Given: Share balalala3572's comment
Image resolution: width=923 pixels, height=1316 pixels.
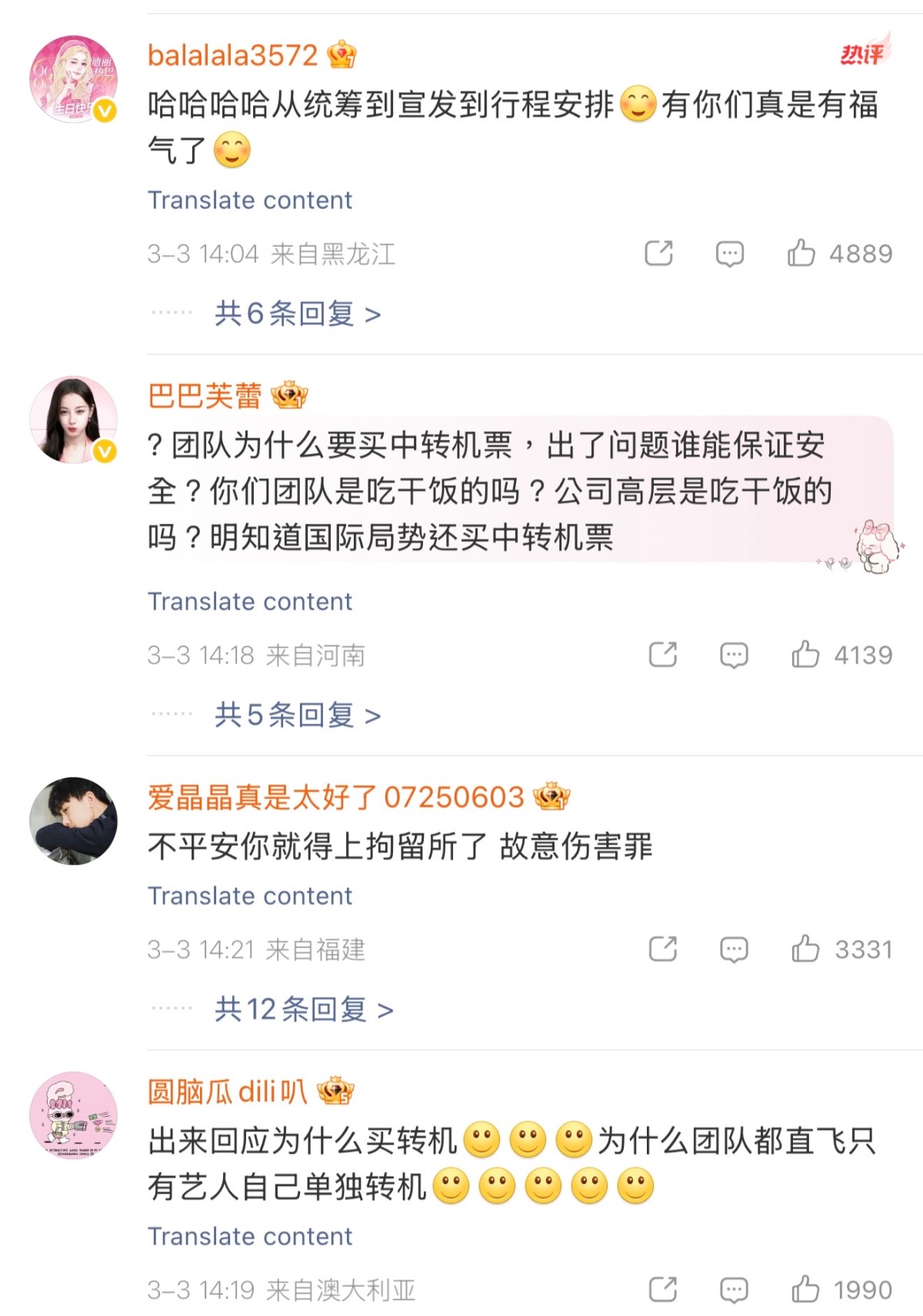Looking at the screenshot, I should (x=658, y=253).
